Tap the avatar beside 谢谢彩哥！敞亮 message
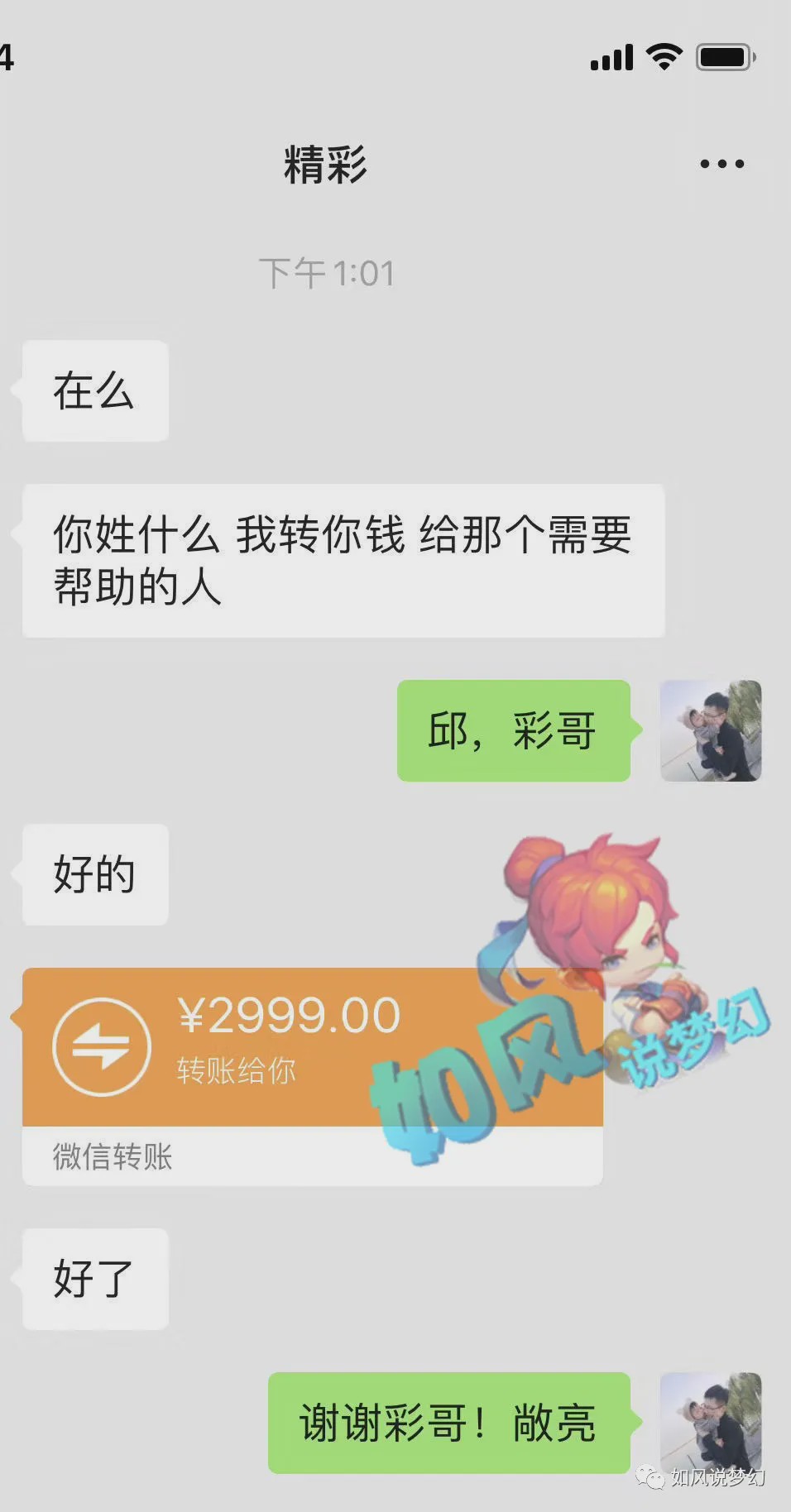This screenshot has width=791, height=1512. (711, 1423)
